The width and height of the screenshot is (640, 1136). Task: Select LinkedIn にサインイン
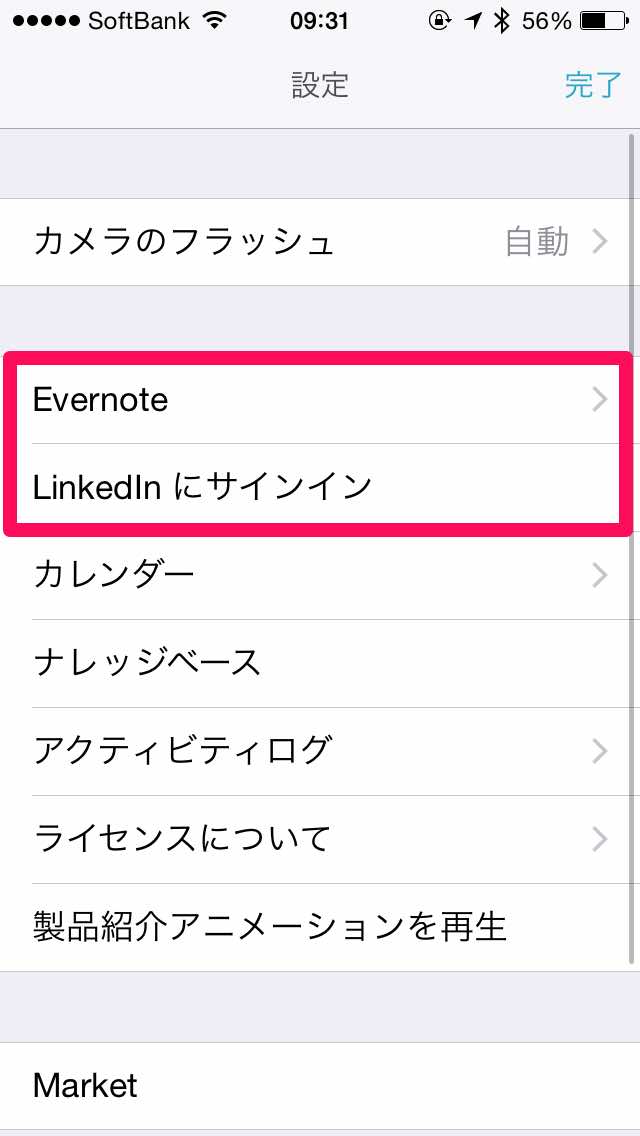pyautogui.click(x=320, y=487)
